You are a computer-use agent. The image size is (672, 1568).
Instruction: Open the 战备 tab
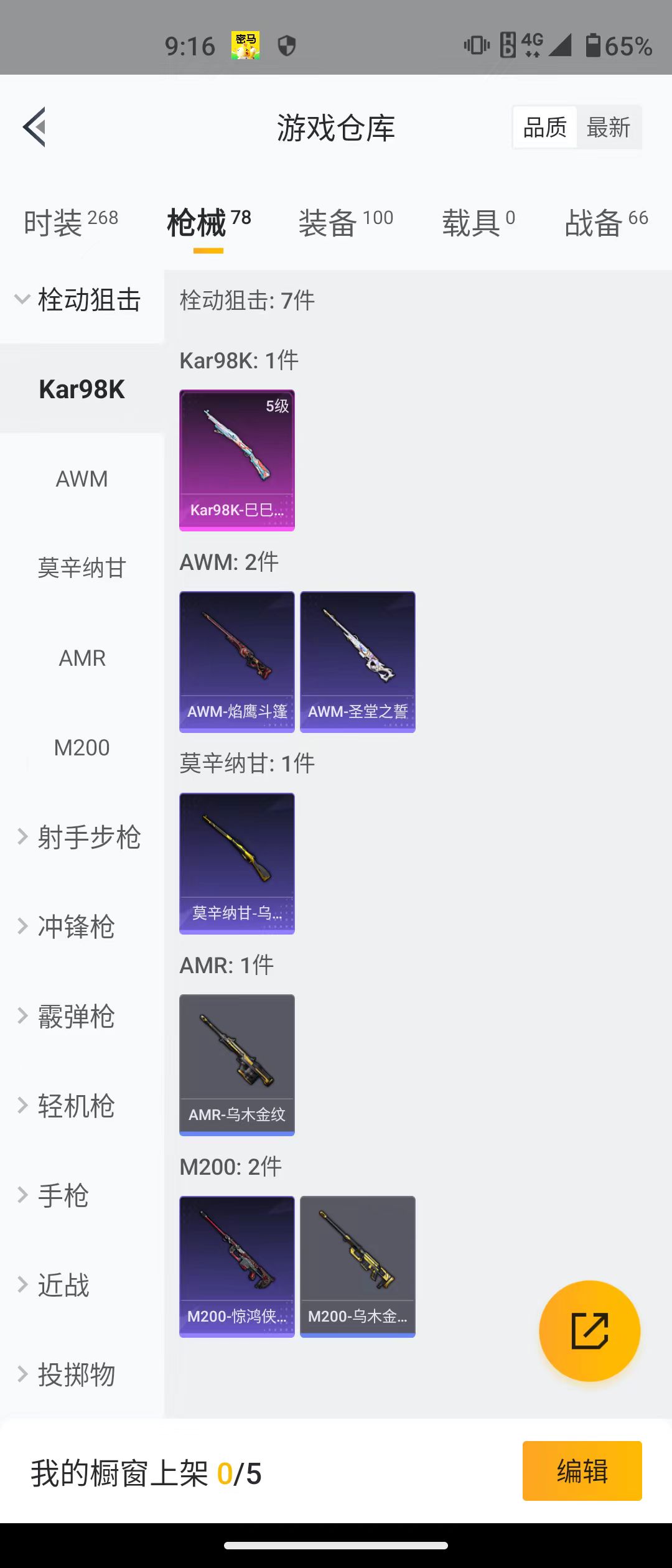[606, 222]
